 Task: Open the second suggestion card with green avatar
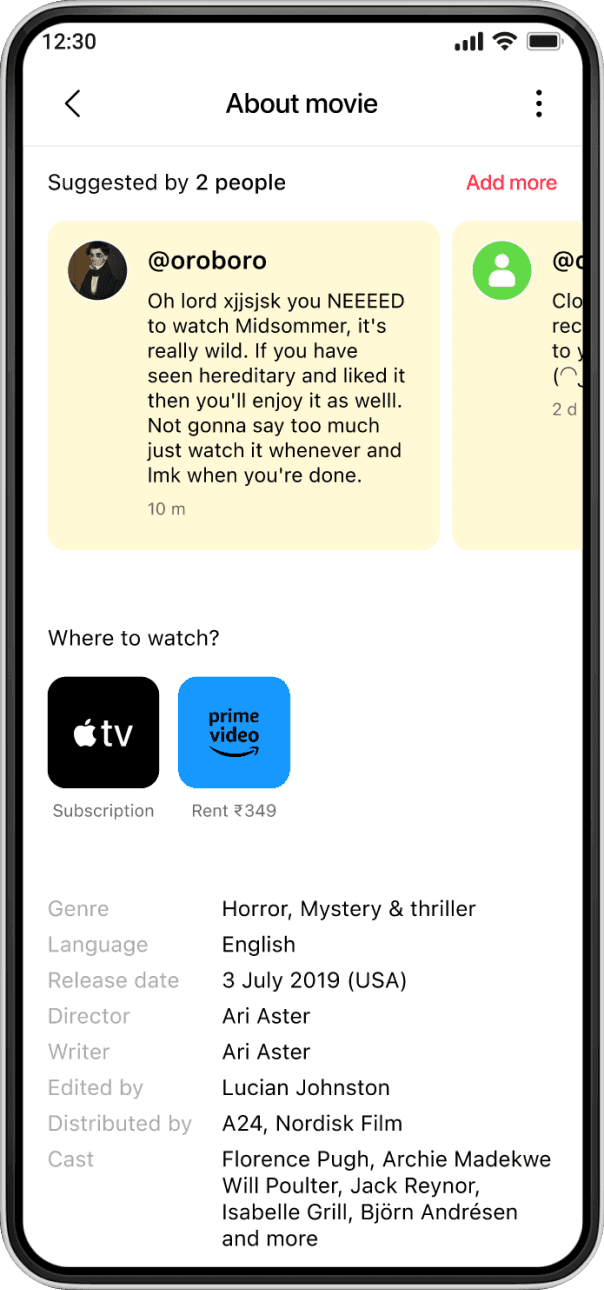point(520,384)
